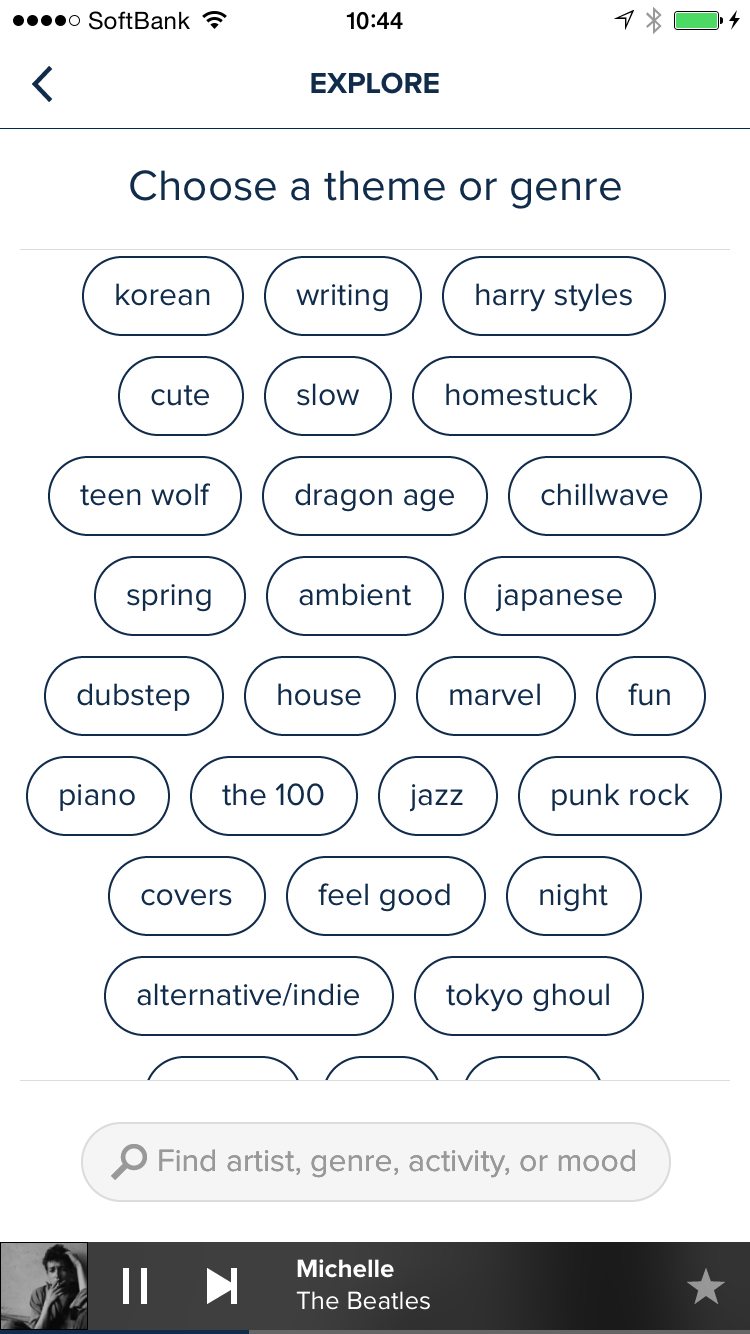
Task: Select the japanese tag
Action: 560,596
